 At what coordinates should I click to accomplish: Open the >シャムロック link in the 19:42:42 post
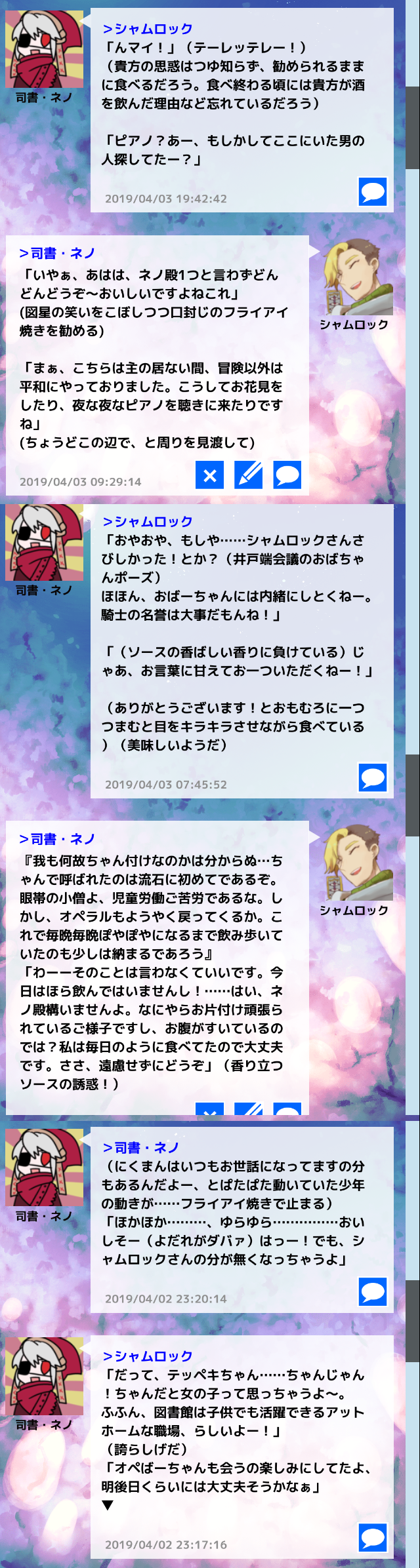(x=148, y=29)
